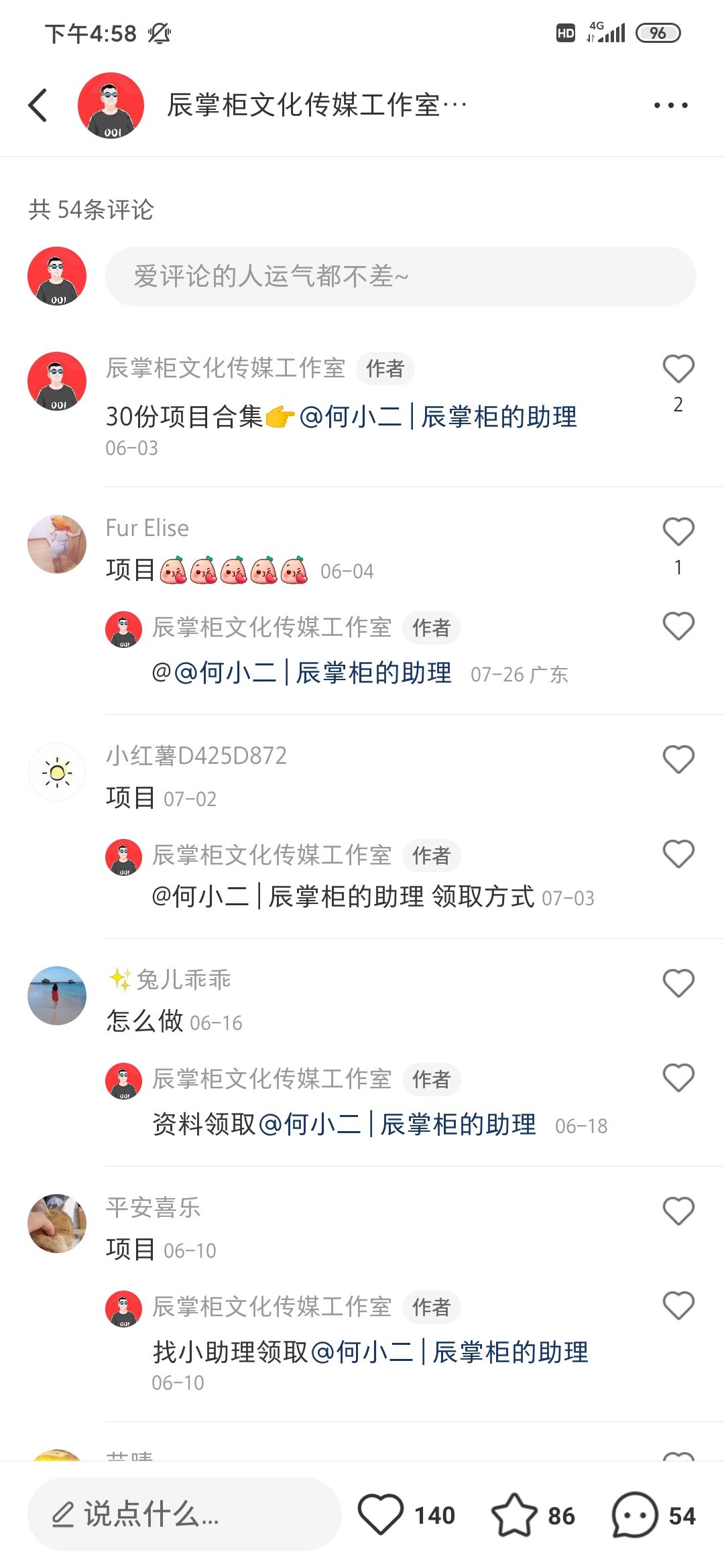Like the author's 领取方式 reply
The image size is (724, 1568).
[678, 854]
